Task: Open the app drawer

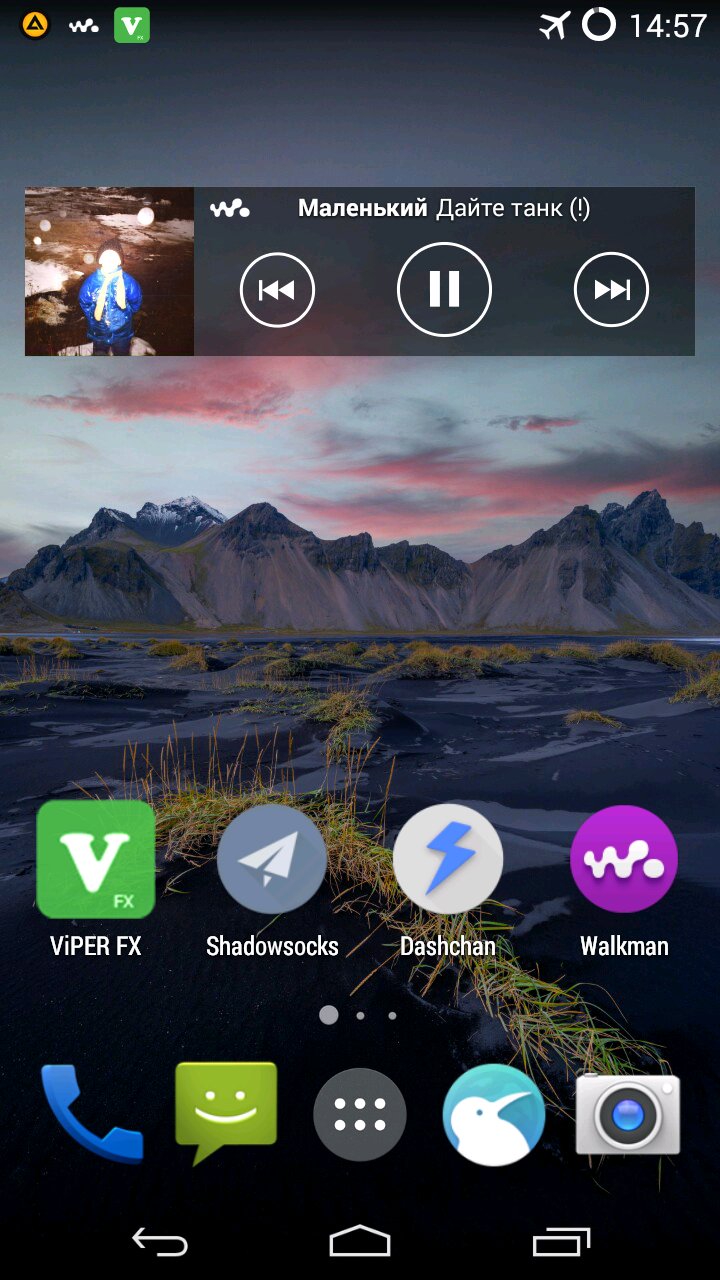Action: [x=360, y=1114]
